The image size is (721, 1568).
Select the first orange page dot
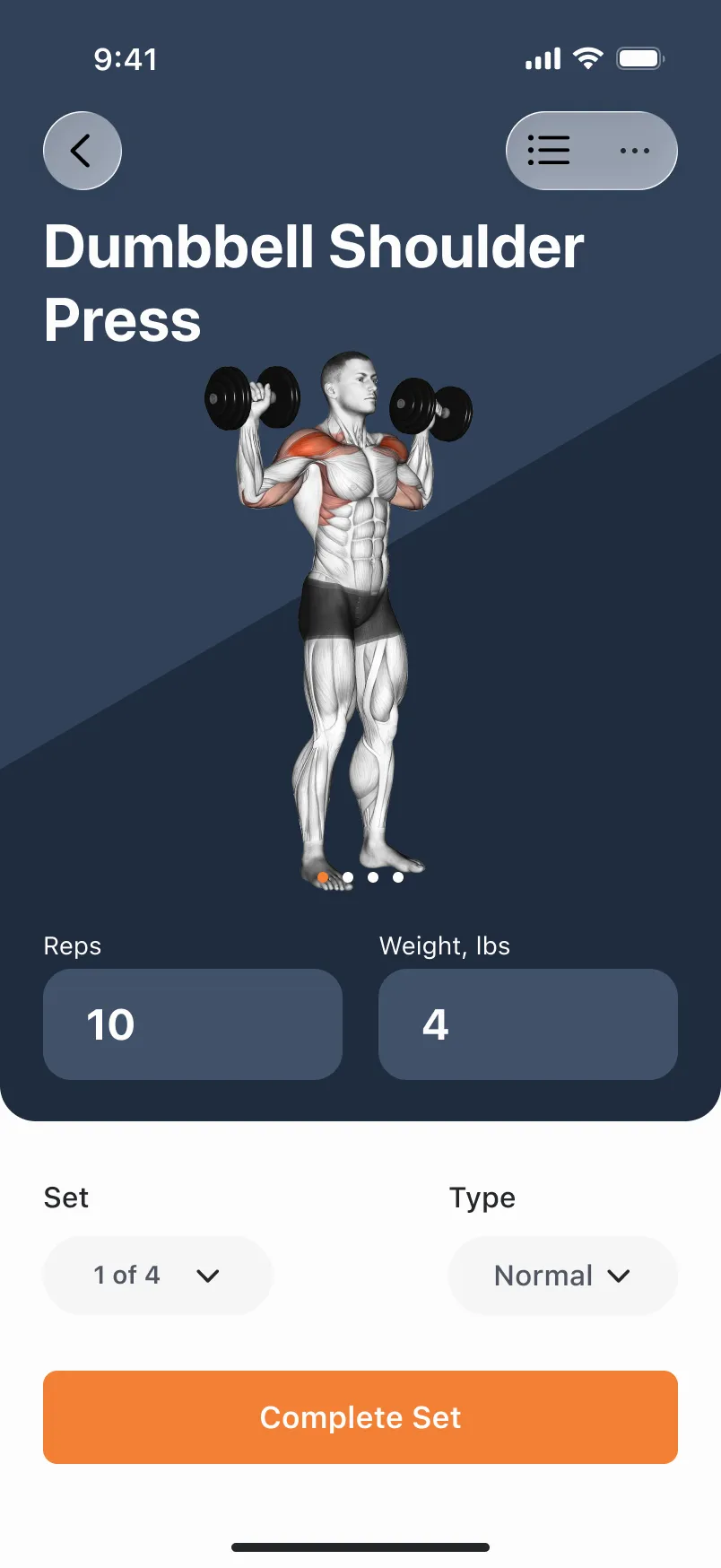pos(323,877)
